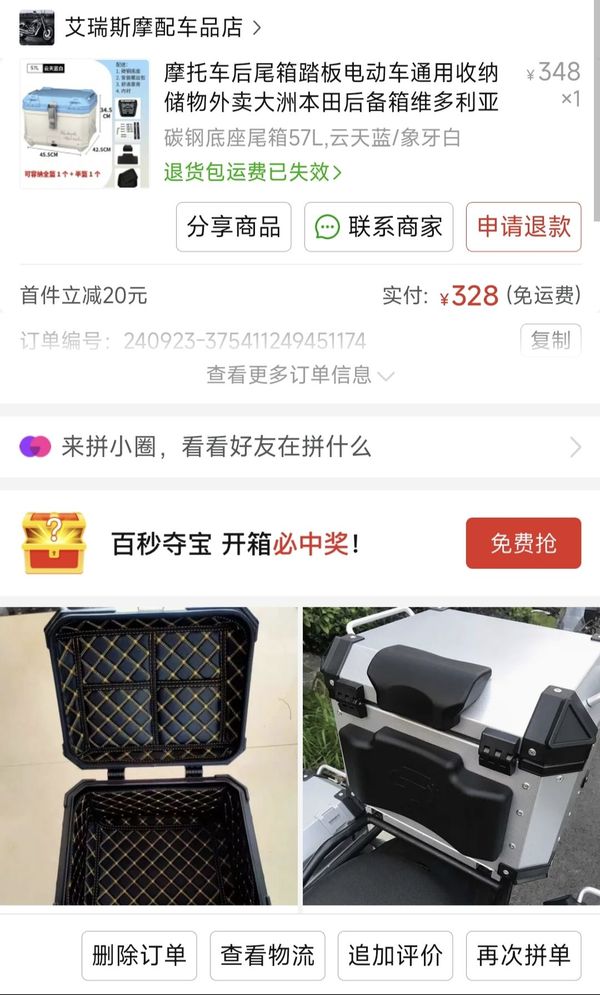Open the 摩托车后尾箱 product thumbnail
Screen dimensions: 600x995
85,124
